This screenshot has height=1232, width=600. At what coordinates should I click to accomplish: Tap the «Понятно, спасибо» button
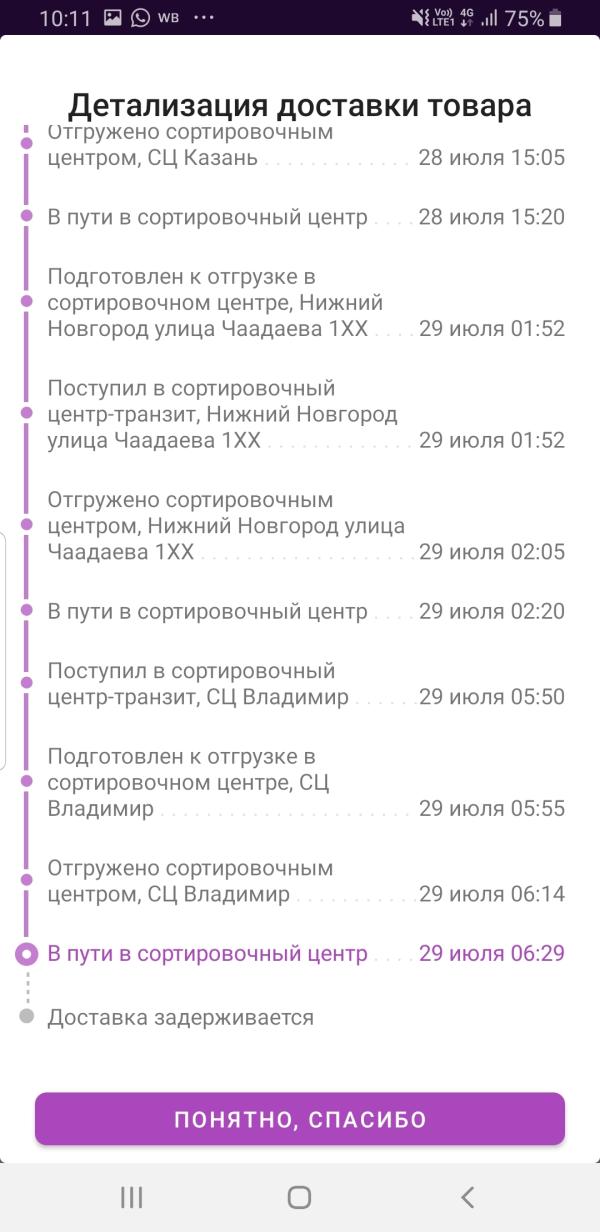point(300,1119)
